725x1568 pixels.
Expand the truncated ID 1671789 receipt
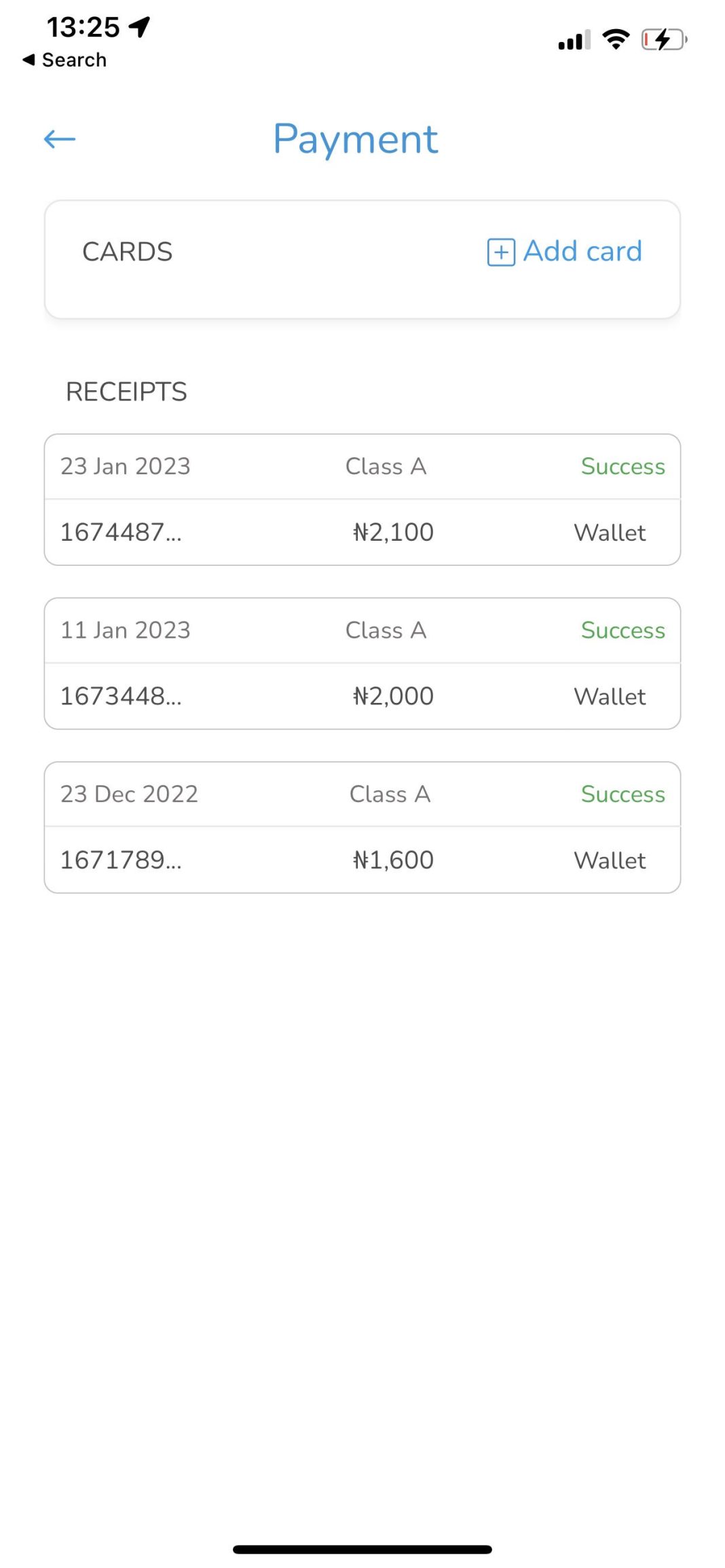pos(121,860)
